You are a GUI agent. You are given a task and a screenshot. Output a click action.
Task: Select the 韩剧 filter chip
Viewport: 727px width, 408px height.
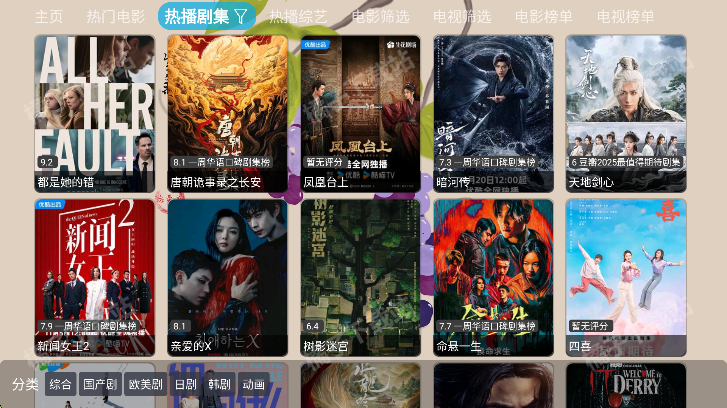point(219,384)
